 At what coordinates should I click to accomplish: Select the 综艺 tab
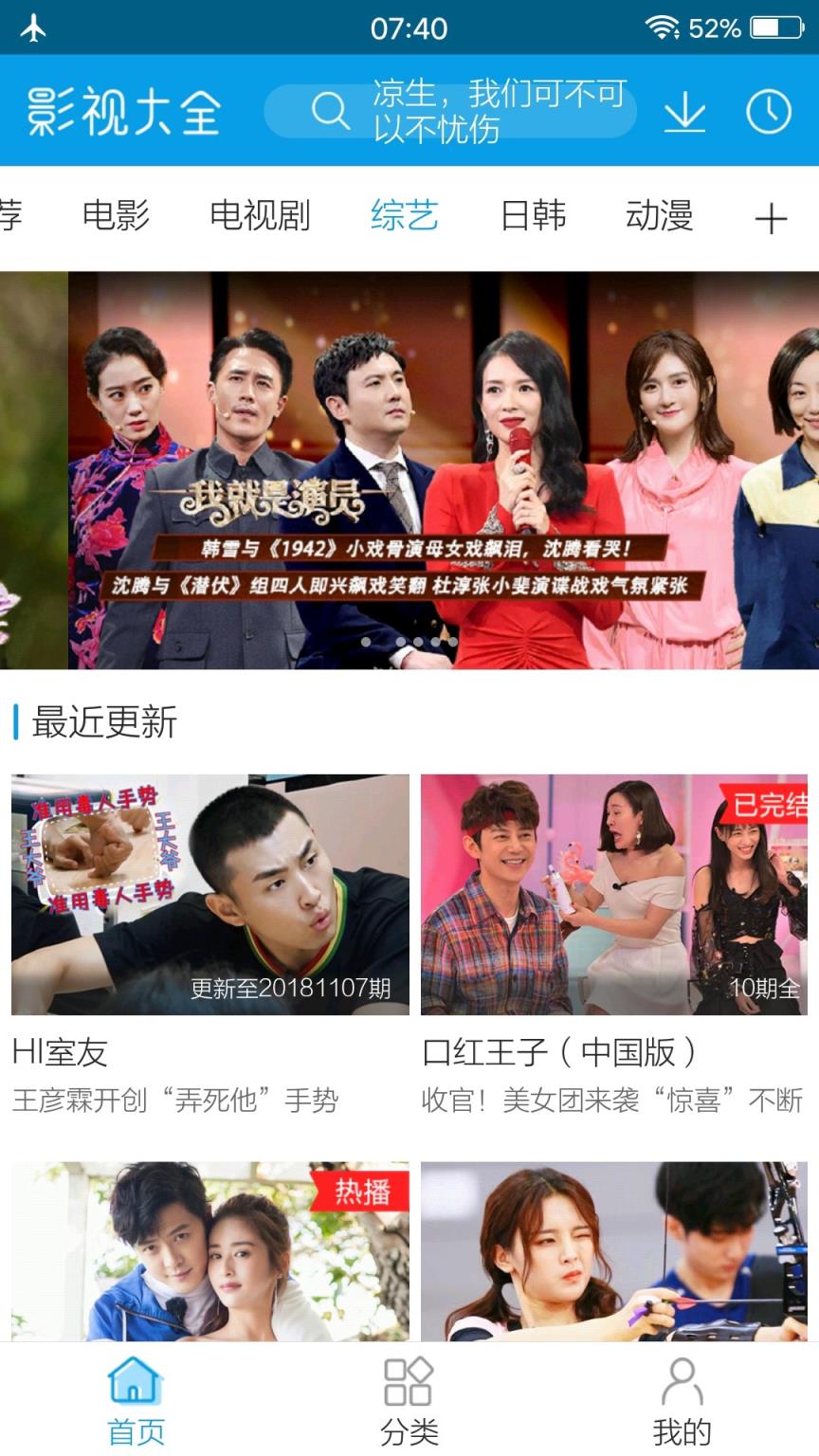(405, 216)
